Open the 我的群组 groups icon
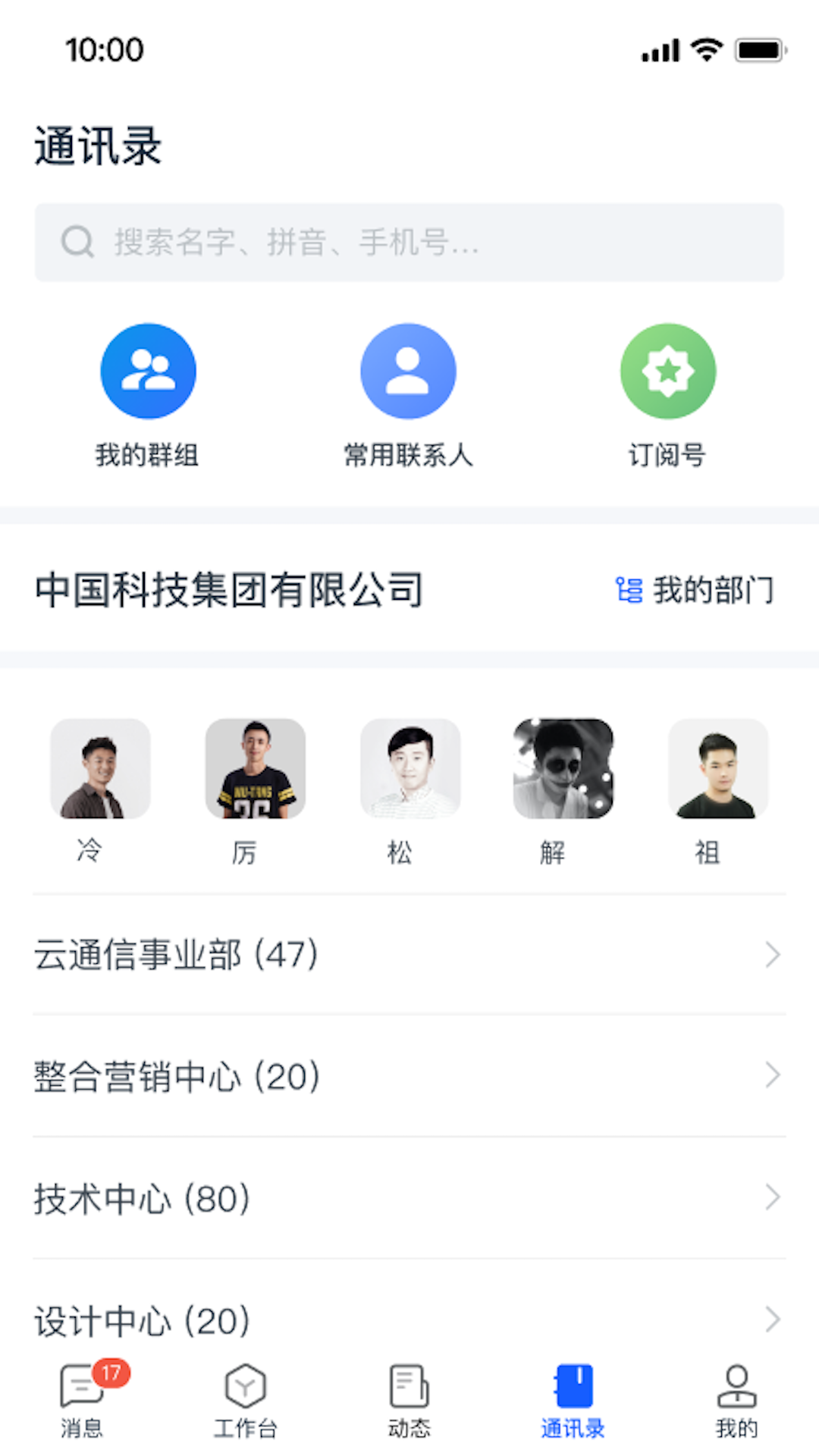This screenshot has height=1456, width=819. pyautogui.click(x=149, y=370)
